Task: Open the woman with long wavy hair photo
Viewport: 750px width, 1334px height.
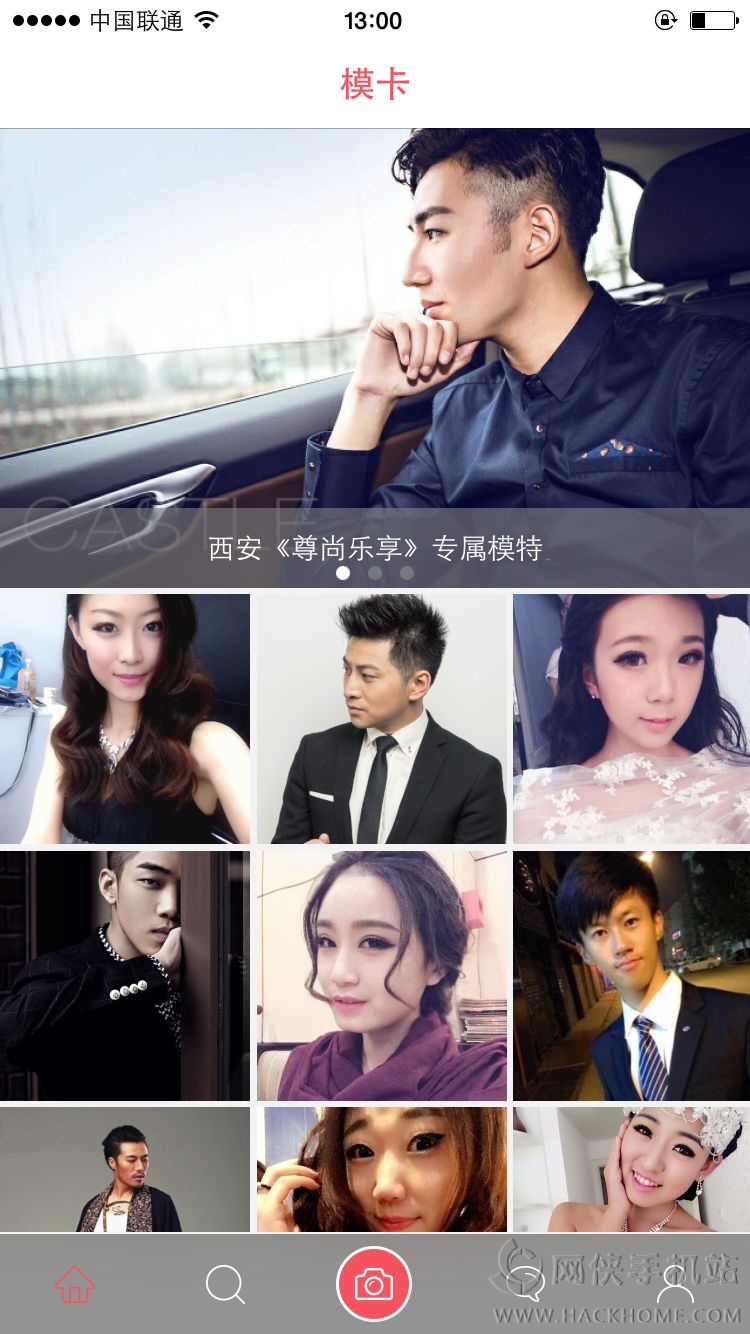Action: [x=125, y=719]
